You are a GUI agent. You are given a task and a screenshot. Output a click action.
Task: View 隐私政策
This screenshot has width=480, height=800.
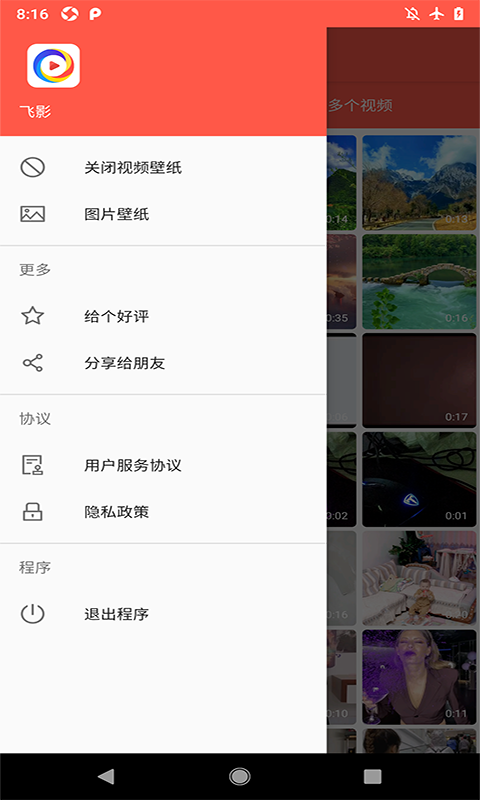163,512
